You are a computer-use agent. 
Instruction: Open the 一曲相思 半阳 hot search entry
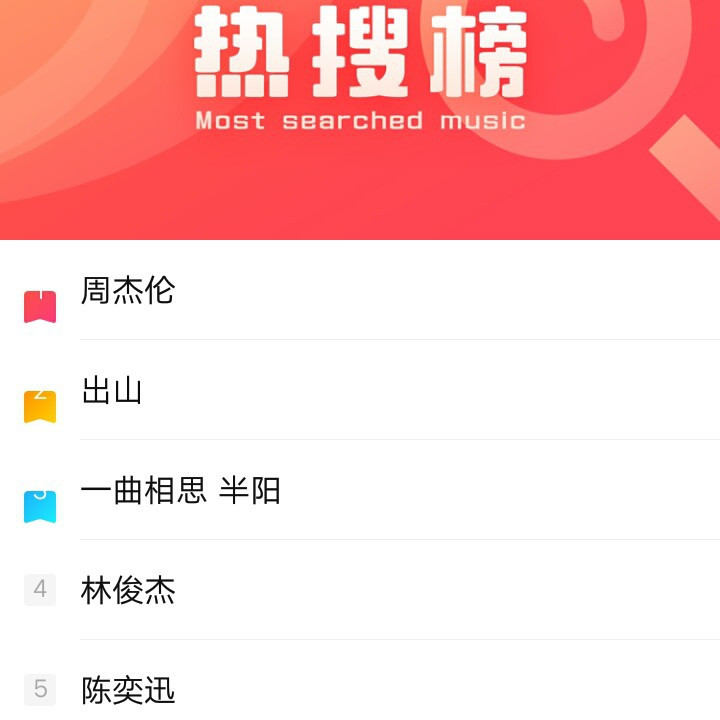tap(180, 491)
